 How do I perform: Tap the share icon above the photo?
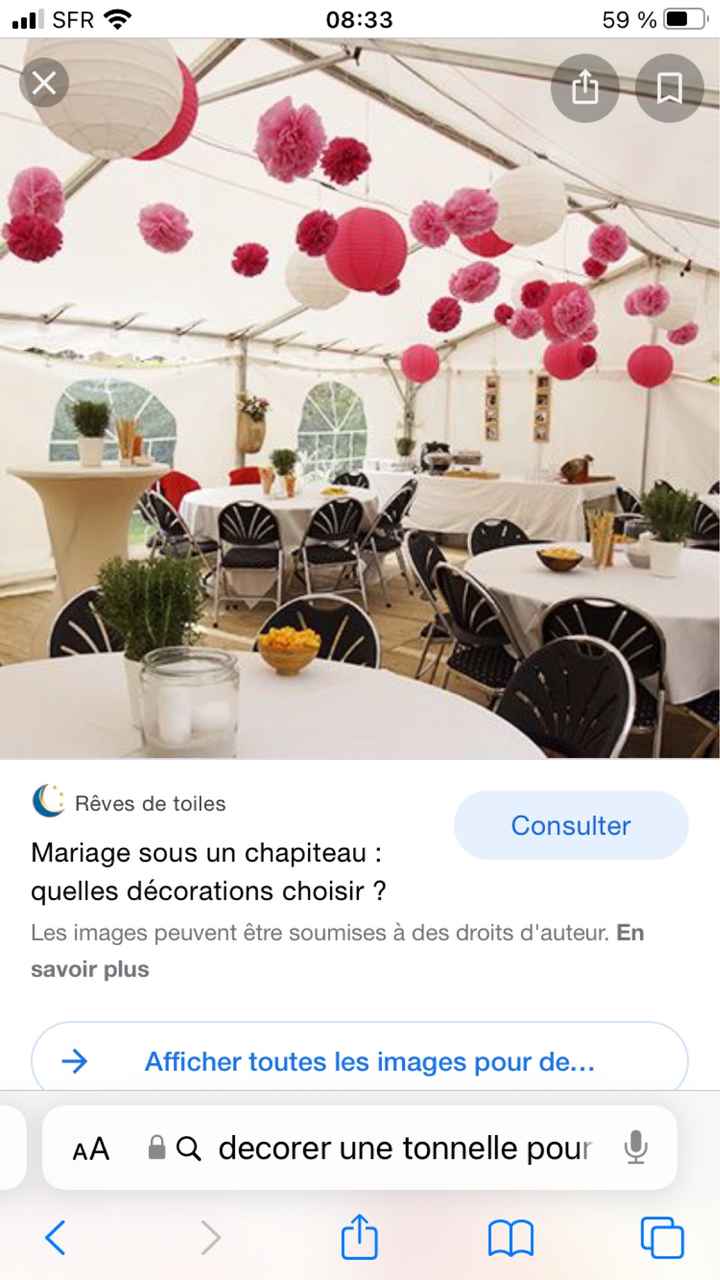[x=585, y=88]
